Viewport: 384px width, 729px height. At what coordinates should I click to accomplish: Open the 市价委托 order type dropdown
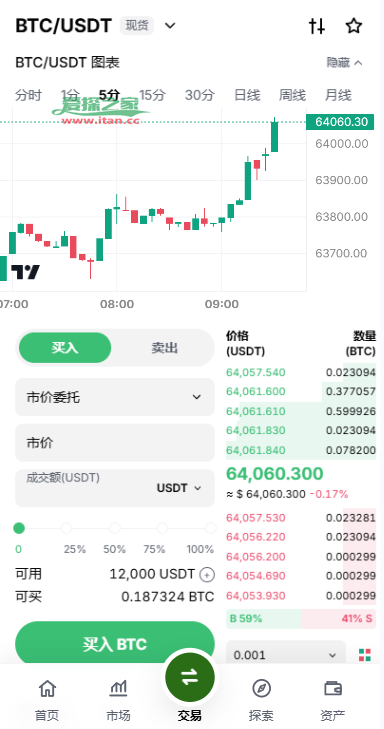click(115, 397)
